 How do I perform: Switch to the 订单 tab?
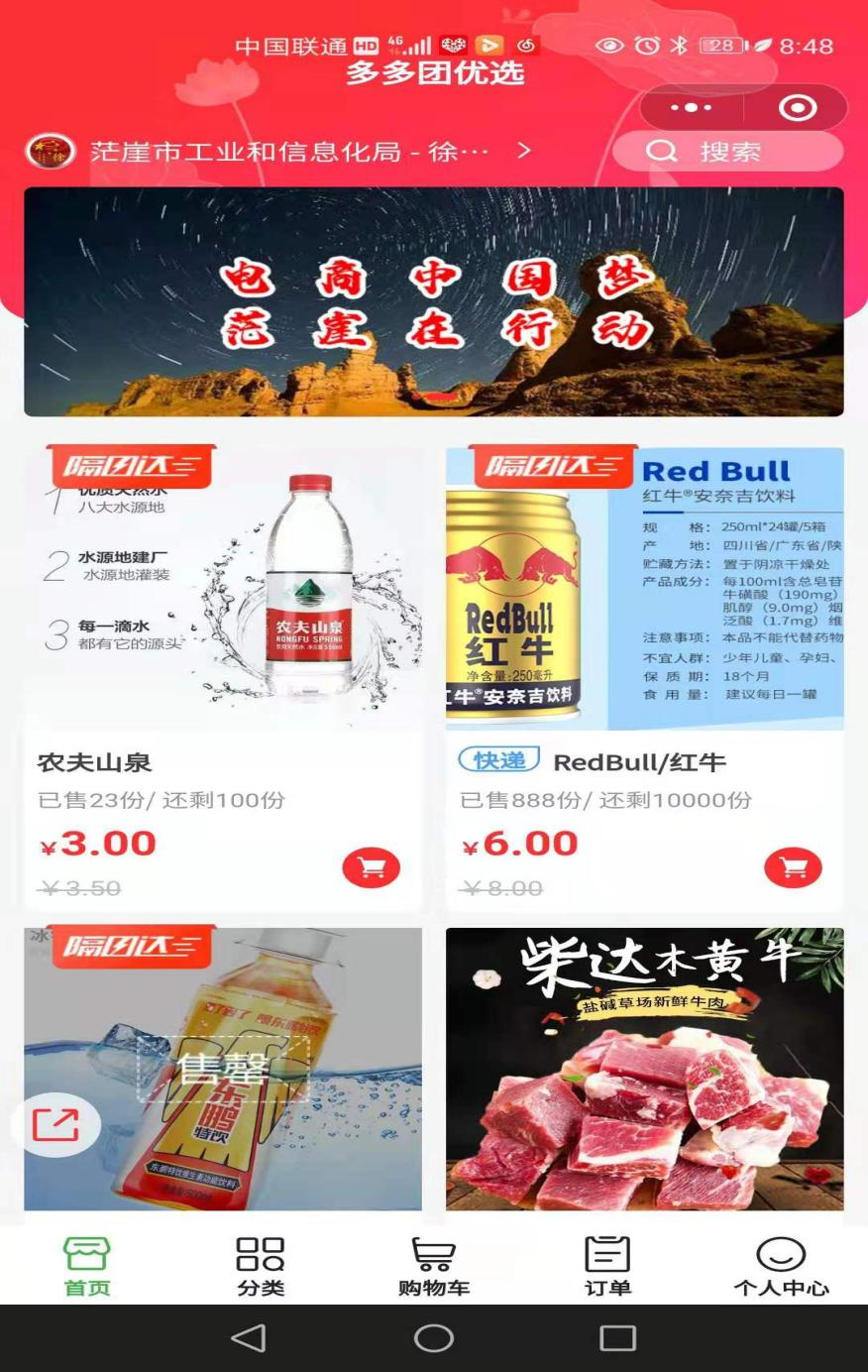pos(607,1267)
